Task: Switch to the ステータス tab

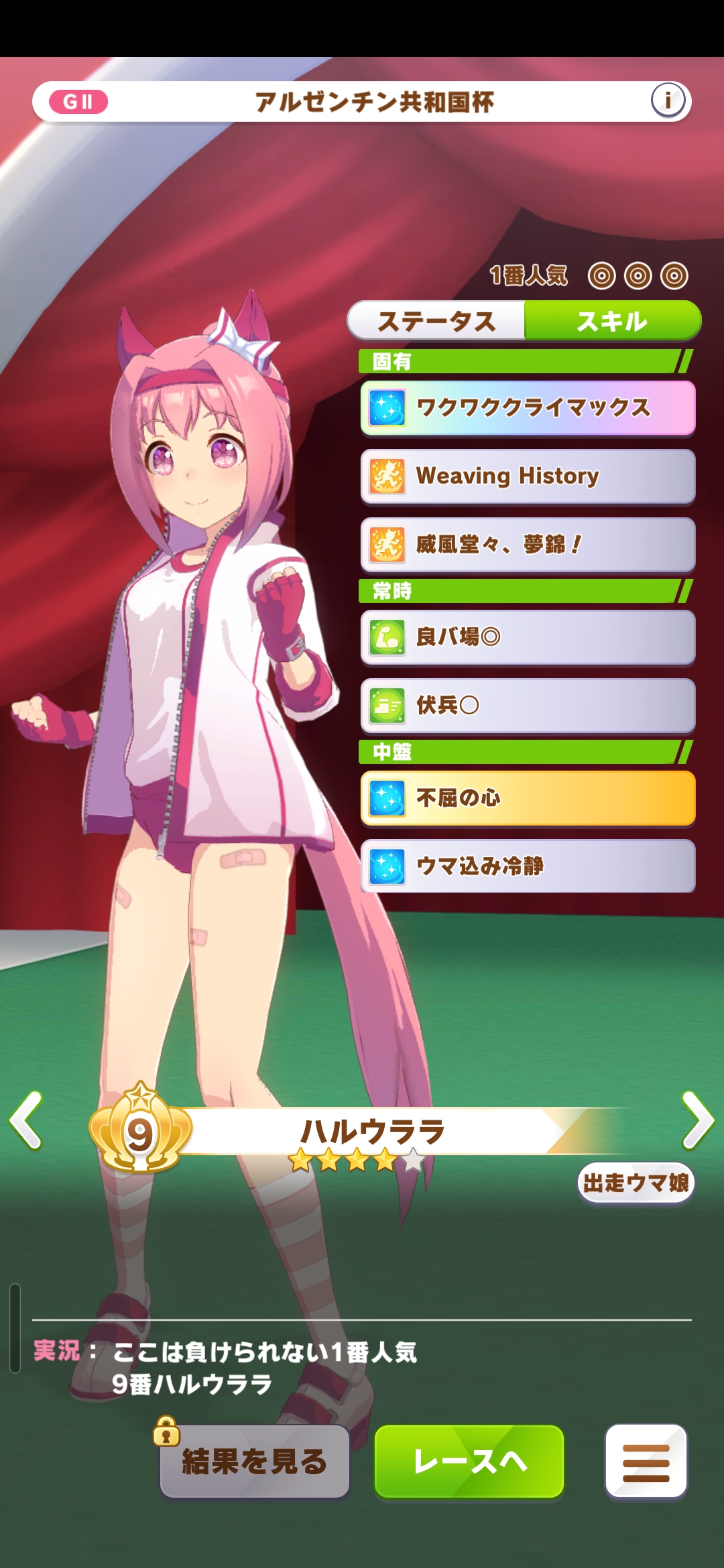Action: pyautogui.click(x=436, y=322)
